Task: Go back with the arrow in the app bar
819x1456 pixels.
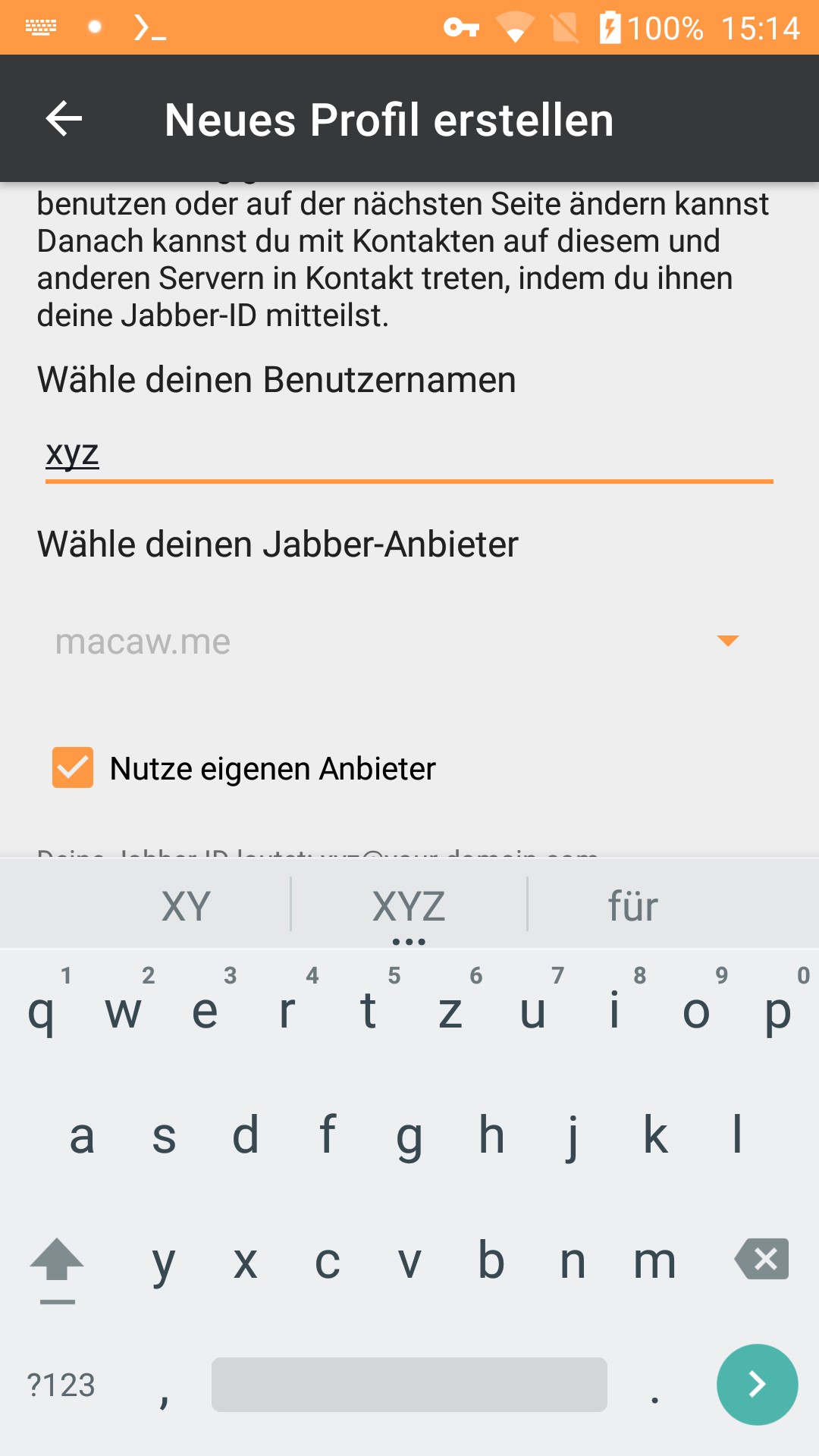Action: click(x=64, y=119)
